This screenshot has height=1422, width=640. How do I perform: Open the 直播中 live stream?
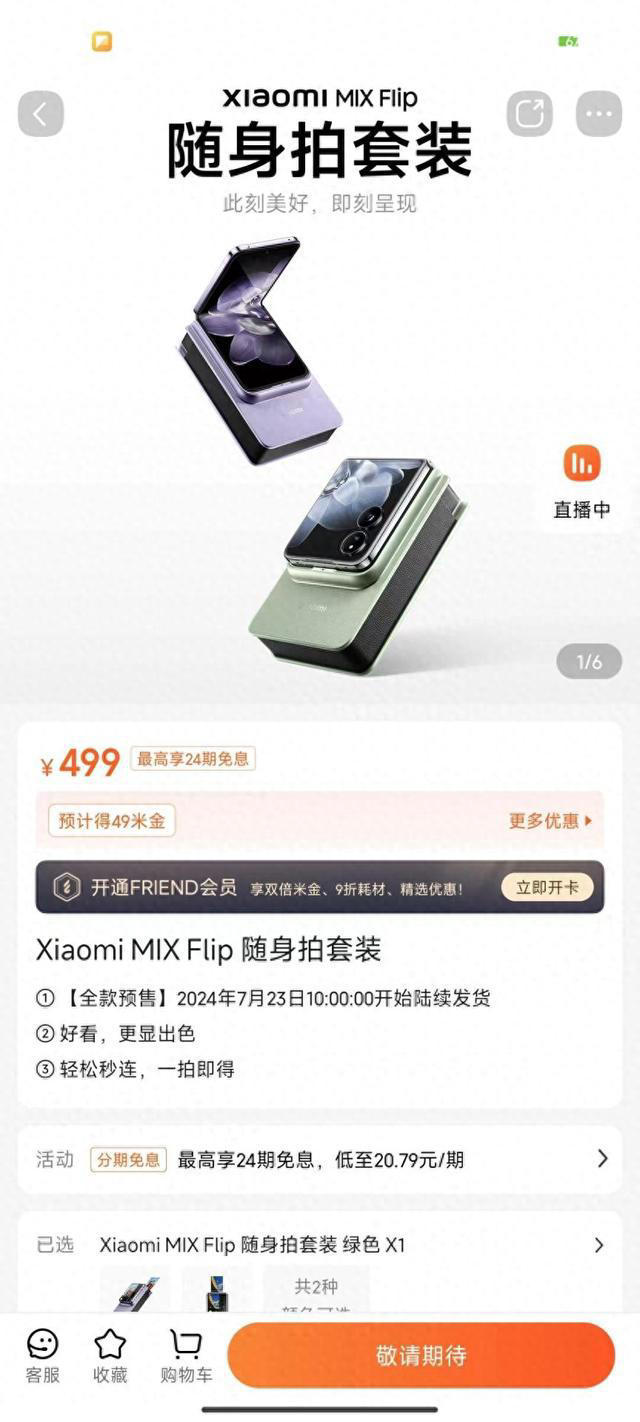(581, 480)
